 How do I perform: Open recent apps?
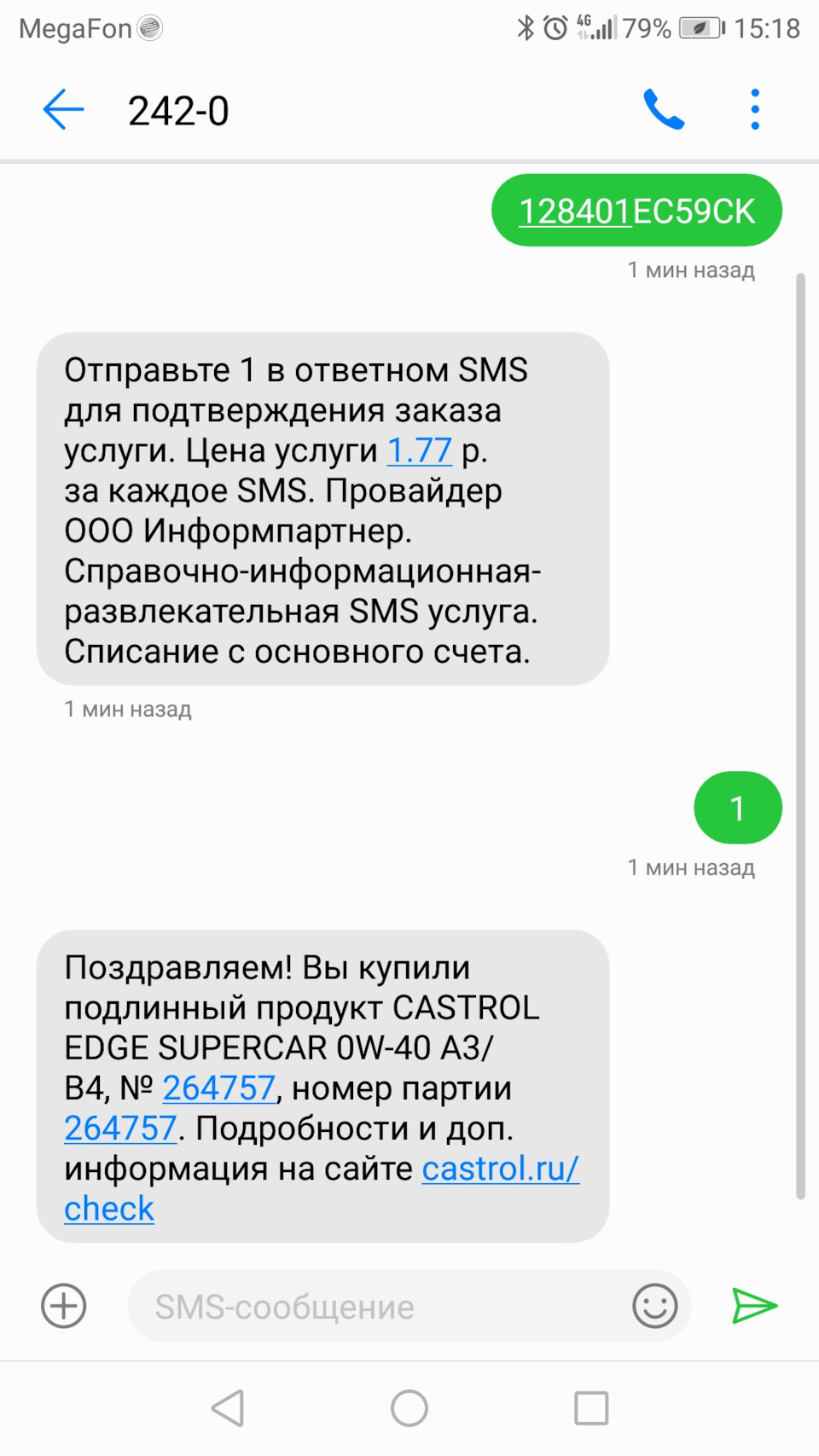[591, 1408]
